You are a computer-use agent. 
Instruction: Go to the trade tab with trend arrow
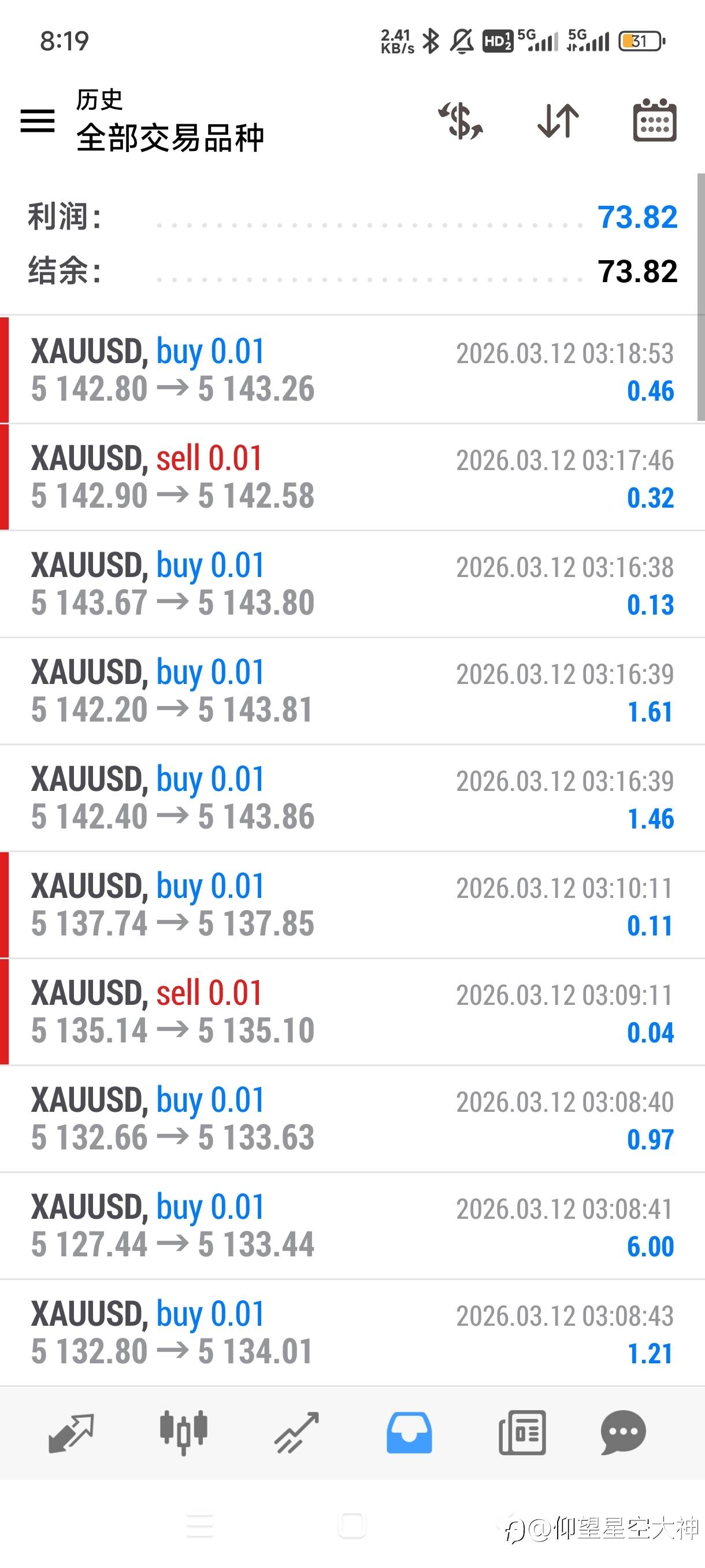(296, 1433)
